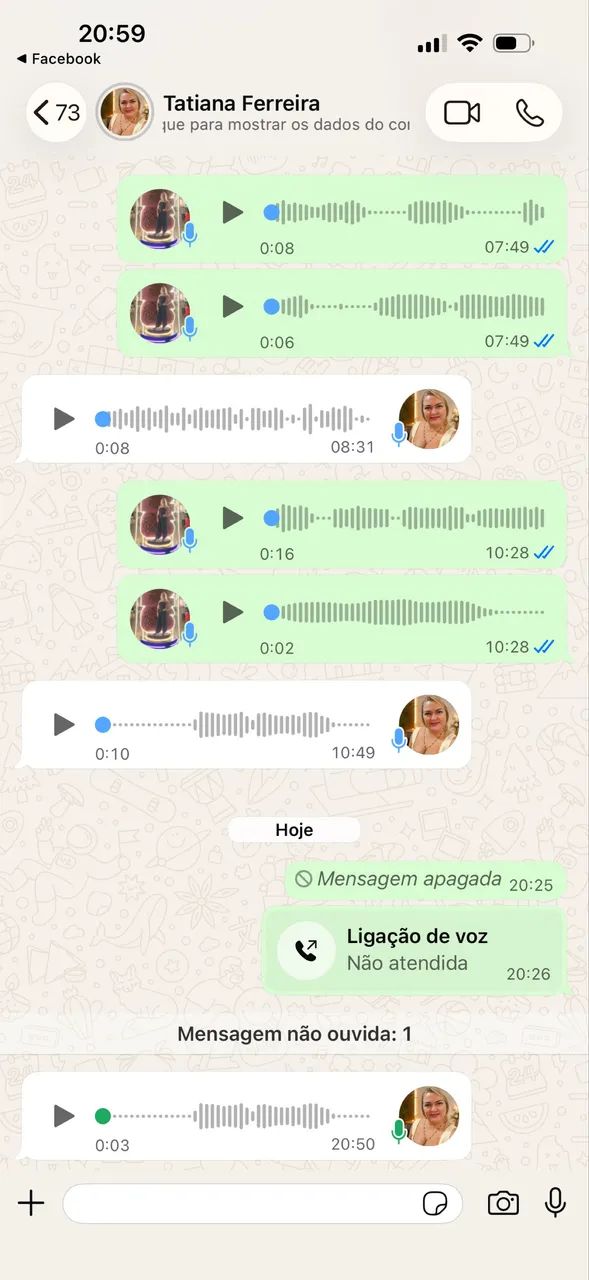Tap the microphone to record voice message
The height and width of the screenshot is (1280, 589).
pyautogui.click(x=556, y=1203)
